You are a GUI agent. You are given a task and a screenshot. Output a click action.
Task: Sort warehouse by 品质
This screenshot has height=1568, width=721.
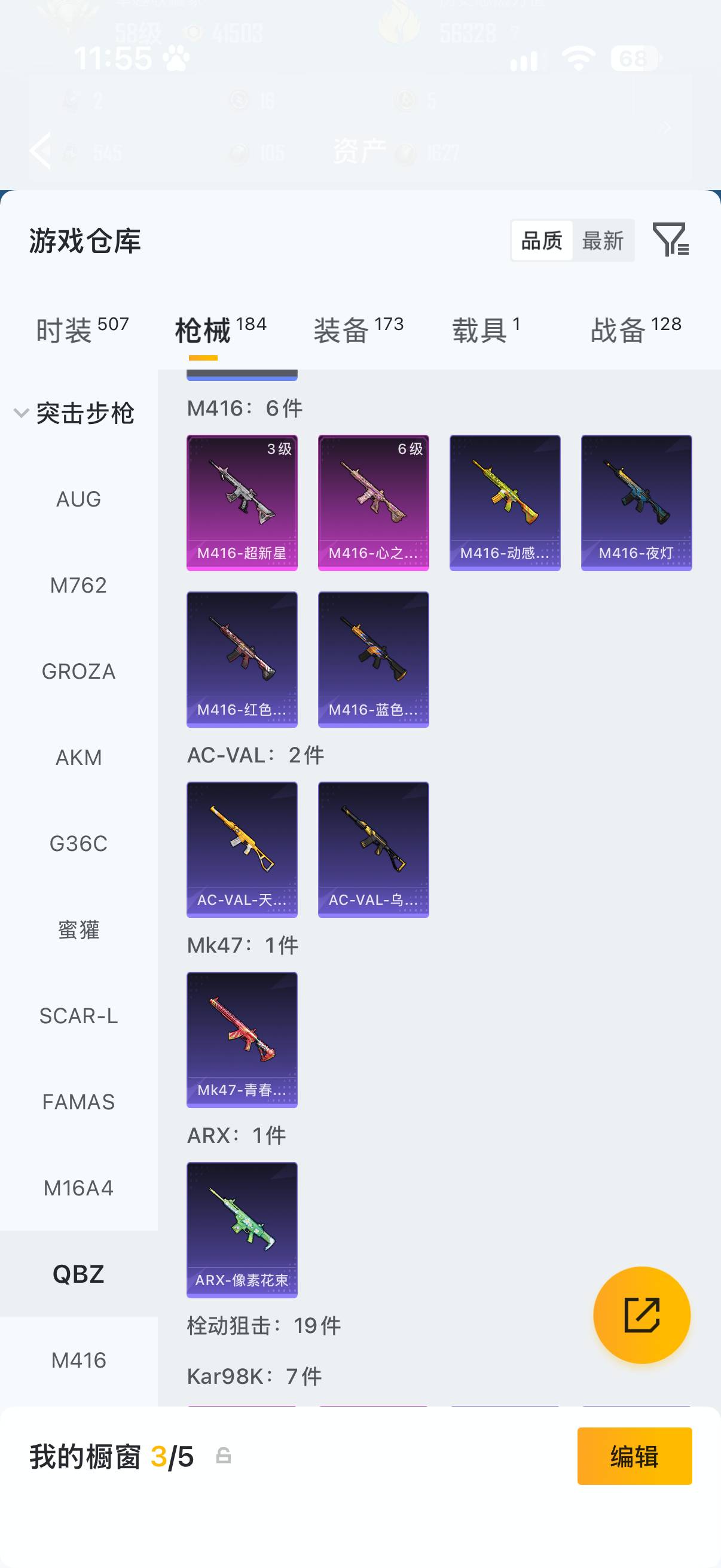(x=542, y=240)
